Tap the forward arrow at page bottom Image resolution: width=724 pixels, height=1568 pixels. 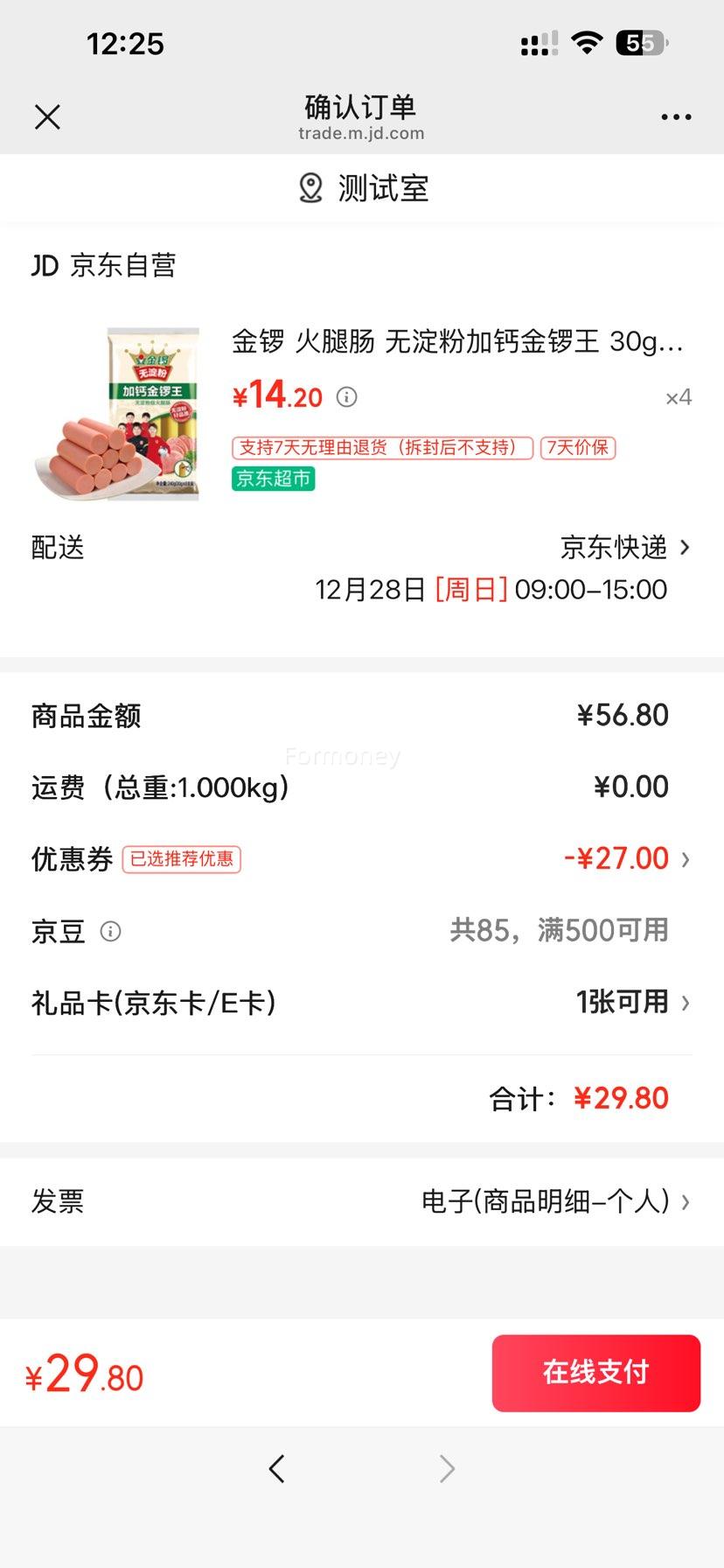coord(447,1469)
